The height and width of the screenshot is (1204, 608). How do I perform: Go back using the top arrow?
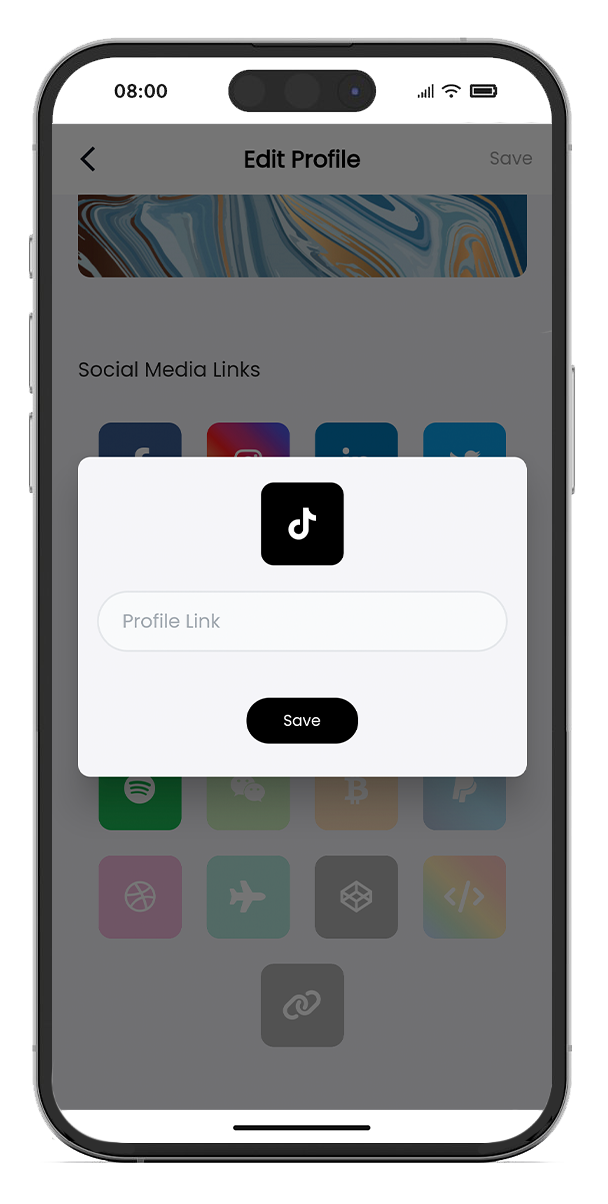click(x=88, y=159)
